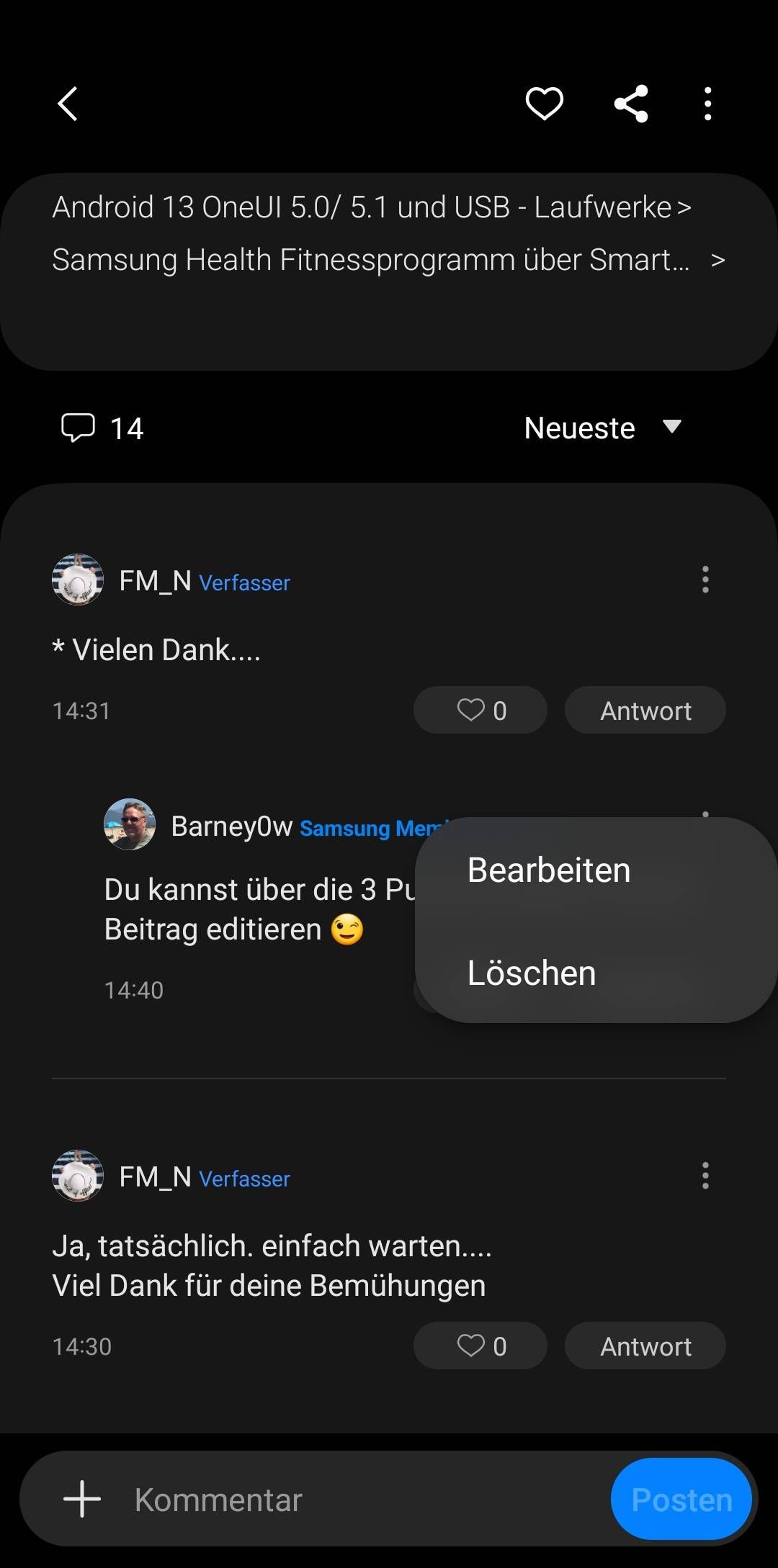Select Löschen from the context menu
This screenshot has height=1568, width=778.
point(531,973)
